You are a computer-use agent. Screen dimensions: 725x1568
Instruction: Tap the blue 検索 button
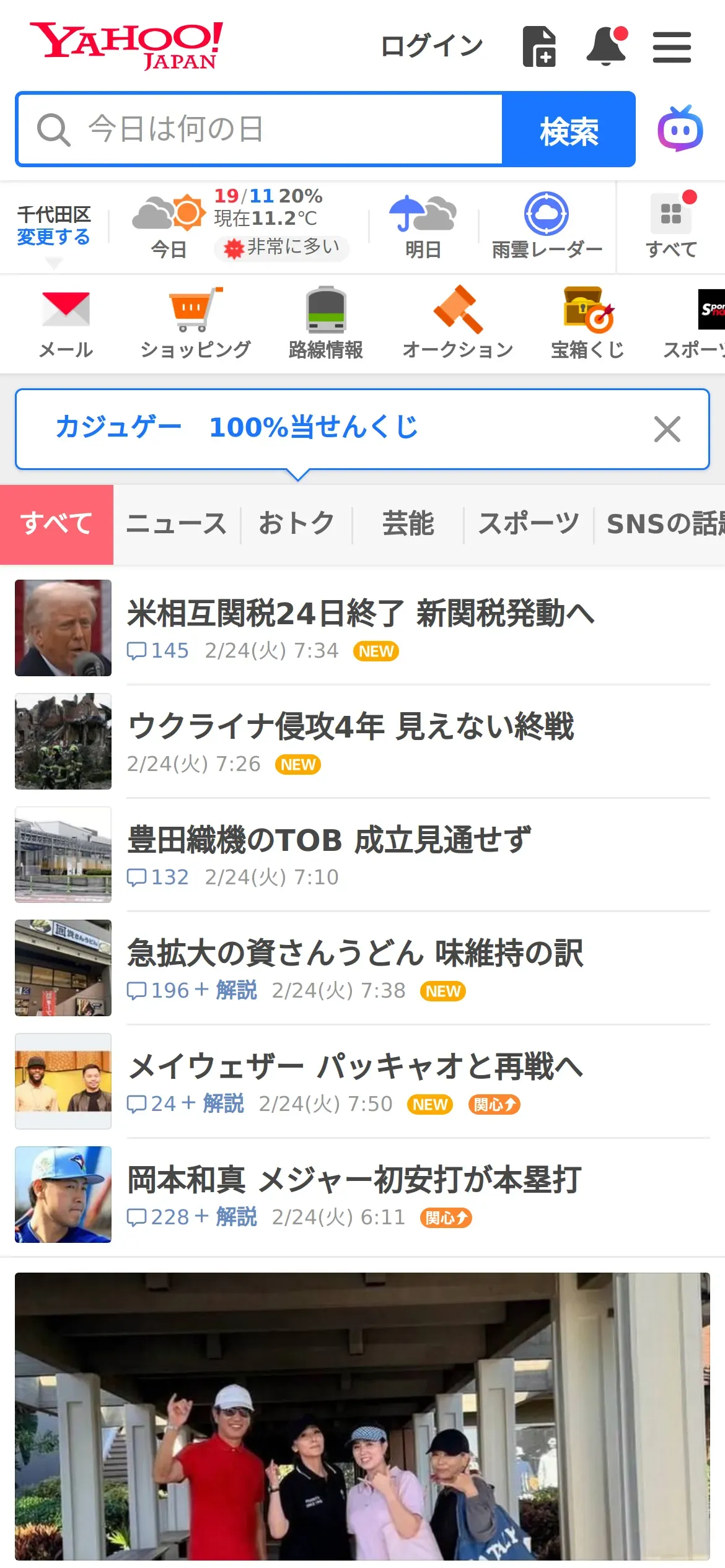click(x=568, y=130)
